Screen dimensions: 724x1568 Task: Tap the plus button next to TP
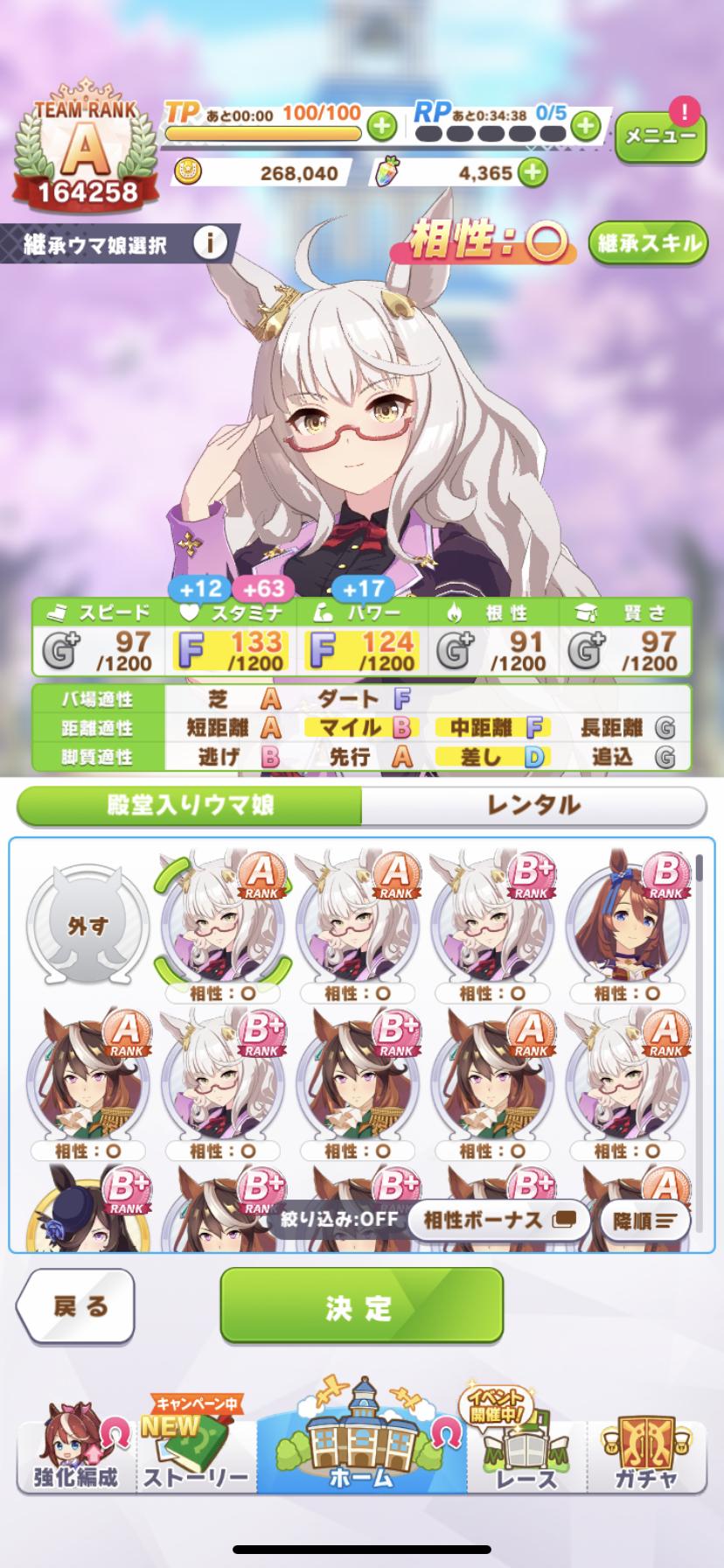381,127
